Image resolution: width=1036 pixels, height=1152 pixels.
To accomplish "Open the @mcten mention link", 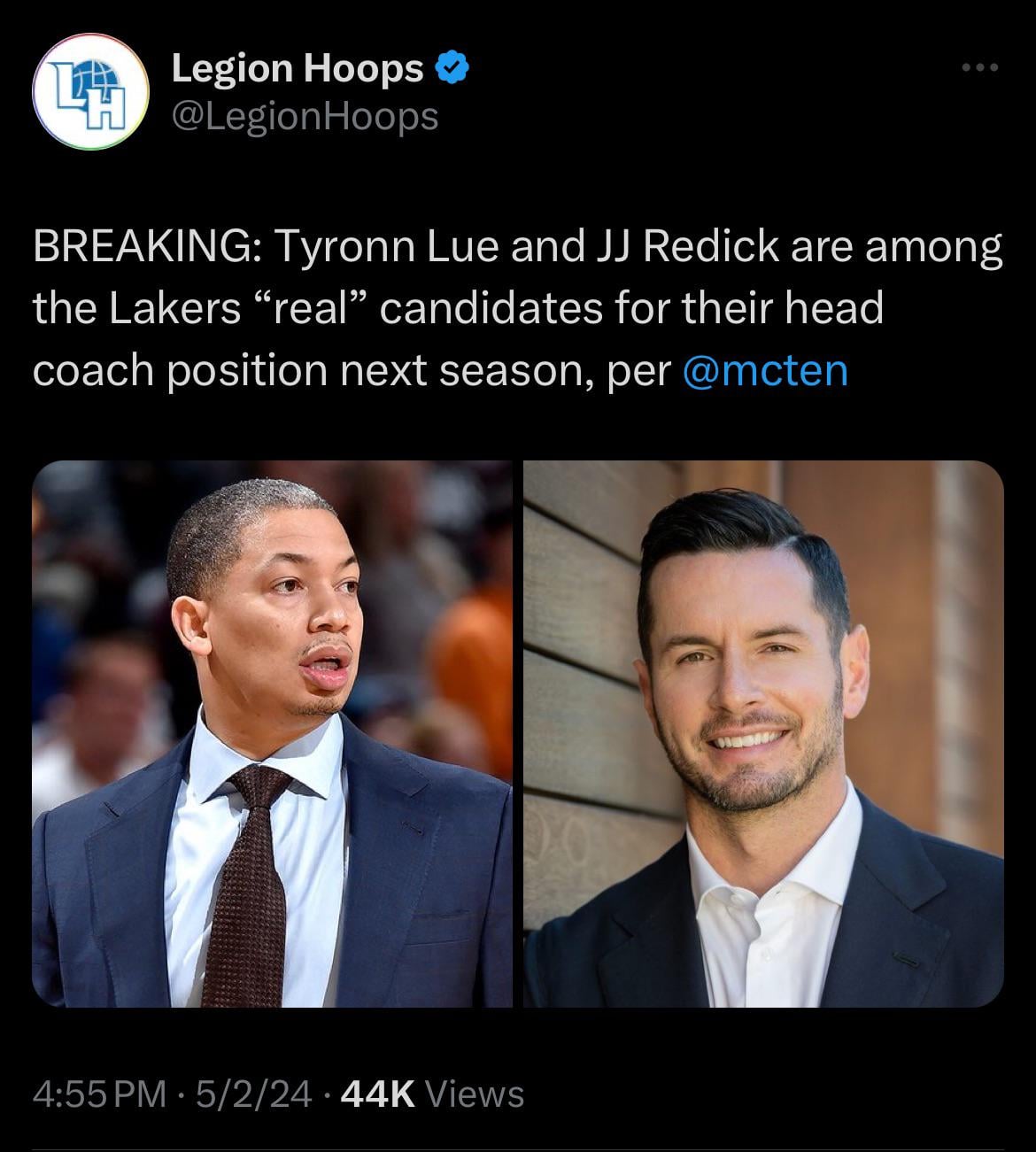I will click(x=767, y=370).
